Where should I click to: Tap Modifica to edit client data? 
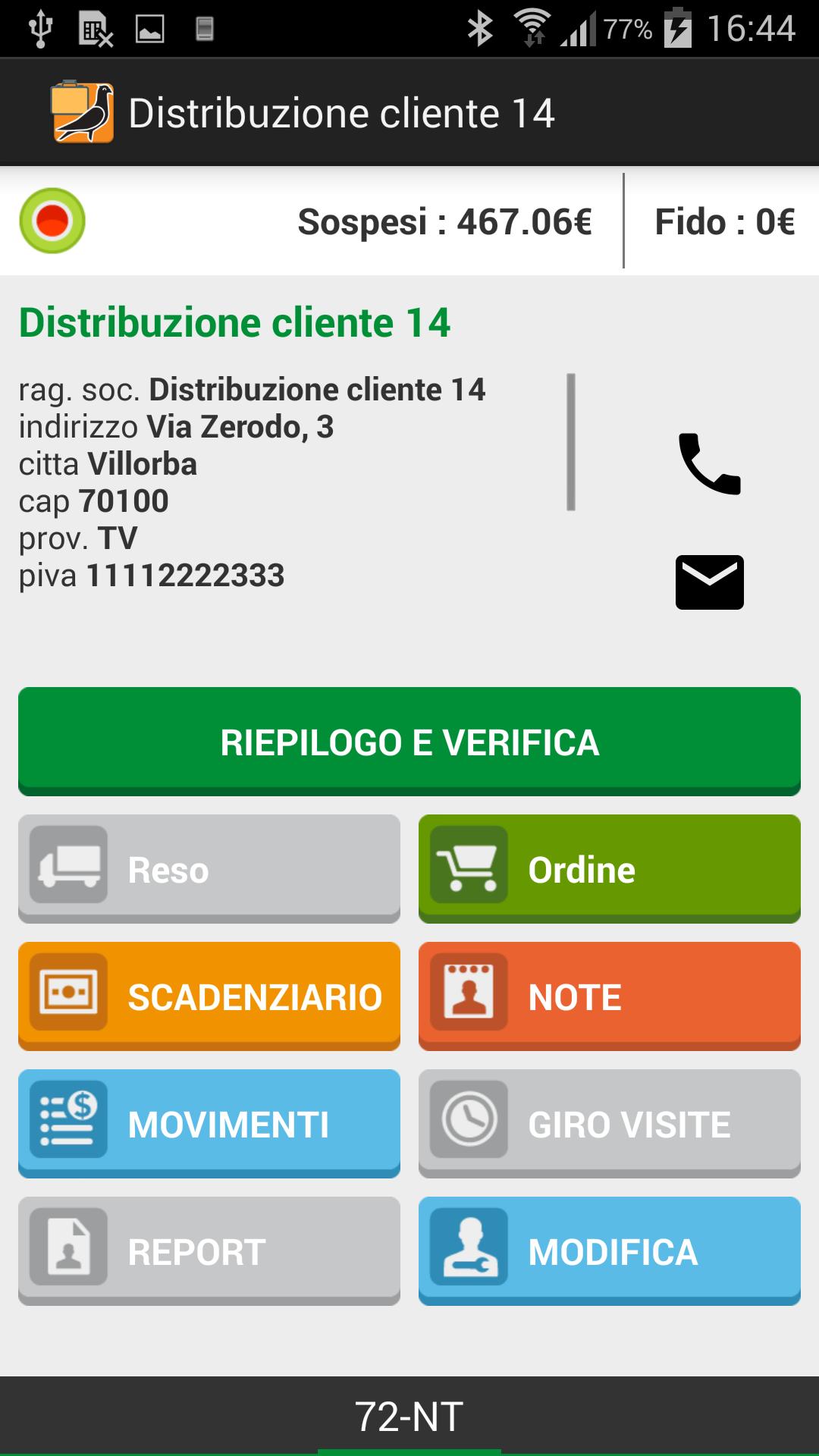610,1251
